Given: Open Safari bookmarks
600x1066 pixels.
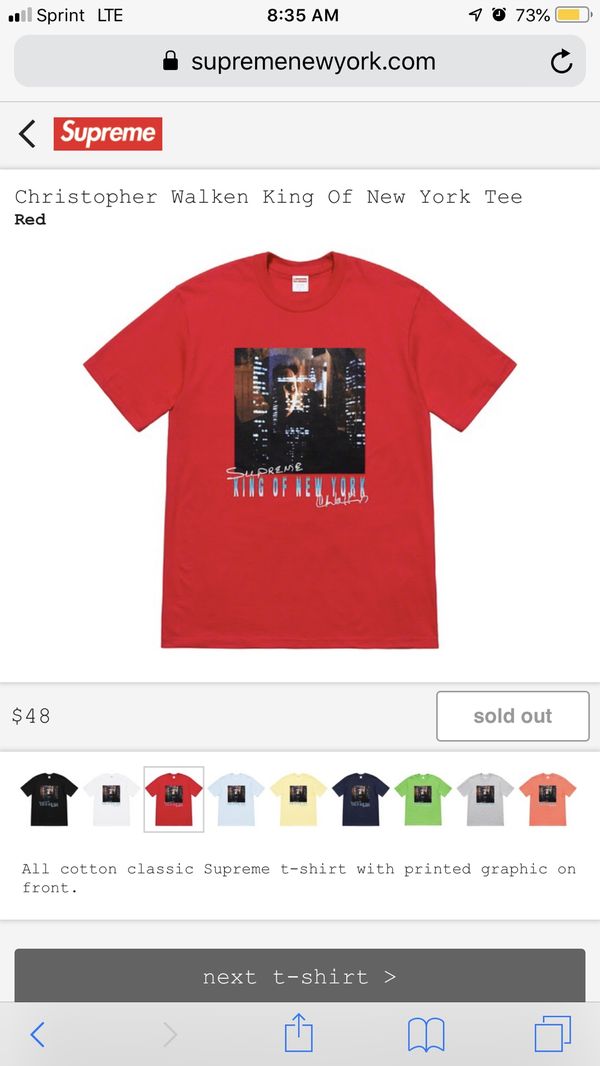Looking at the screenshot, I should 426,1035.
